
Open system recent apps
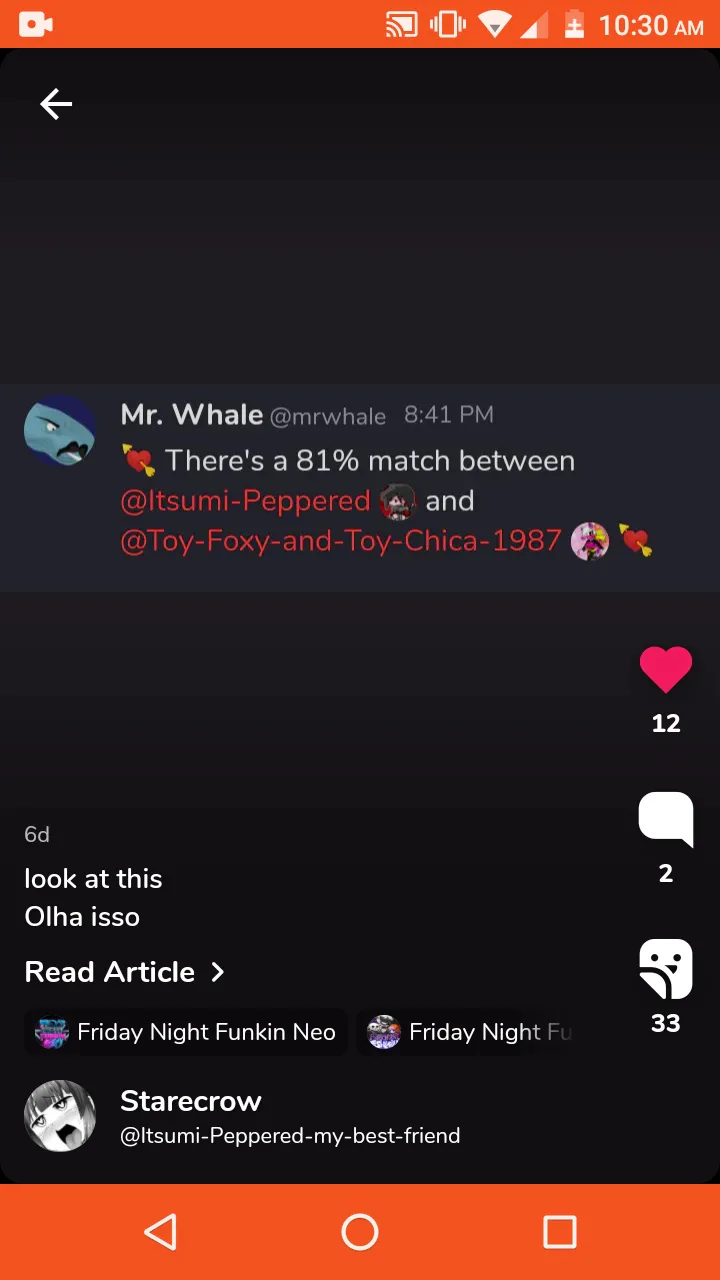click(560, 1232)
